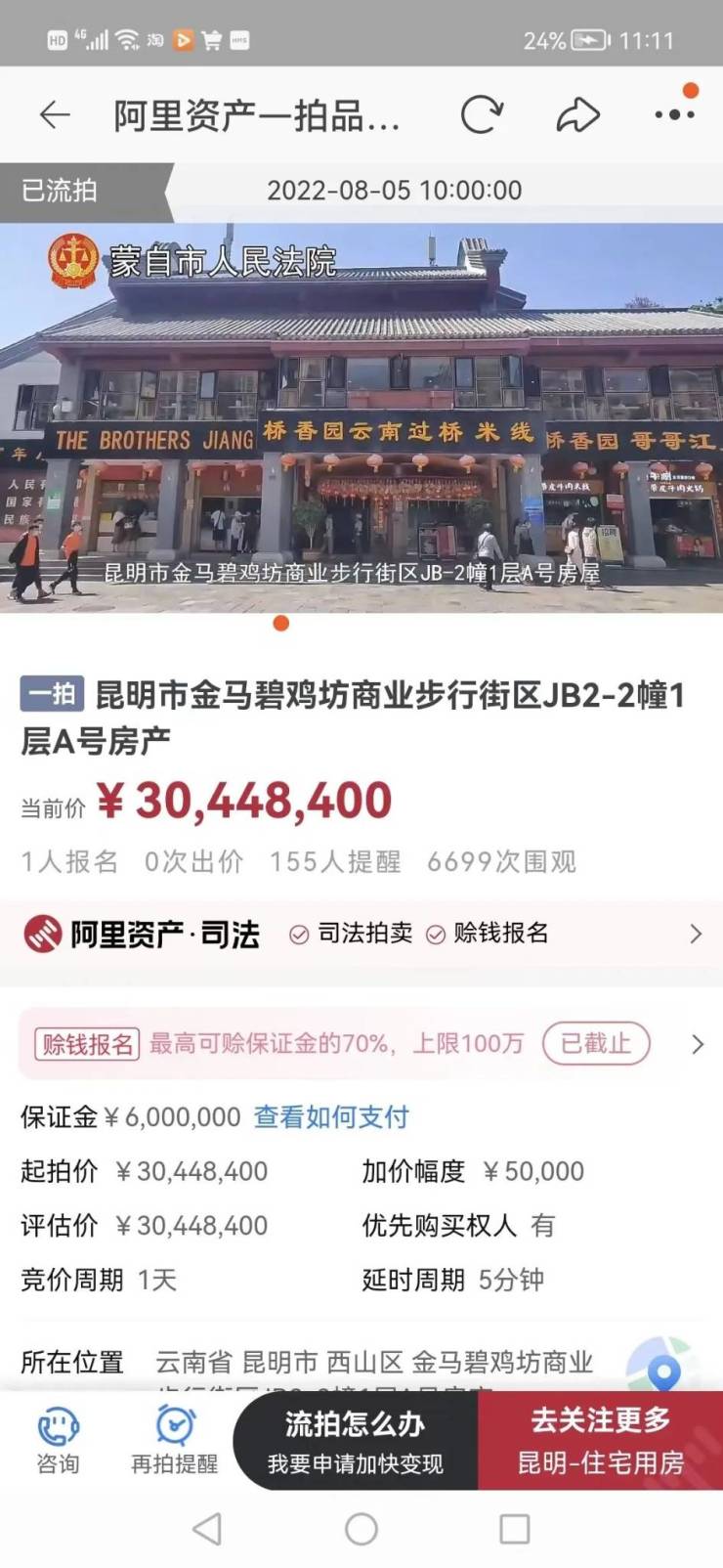Open 咨询 customer service
The width and height of the screenshot is (723, 1568).
(x=58, y=1440)
